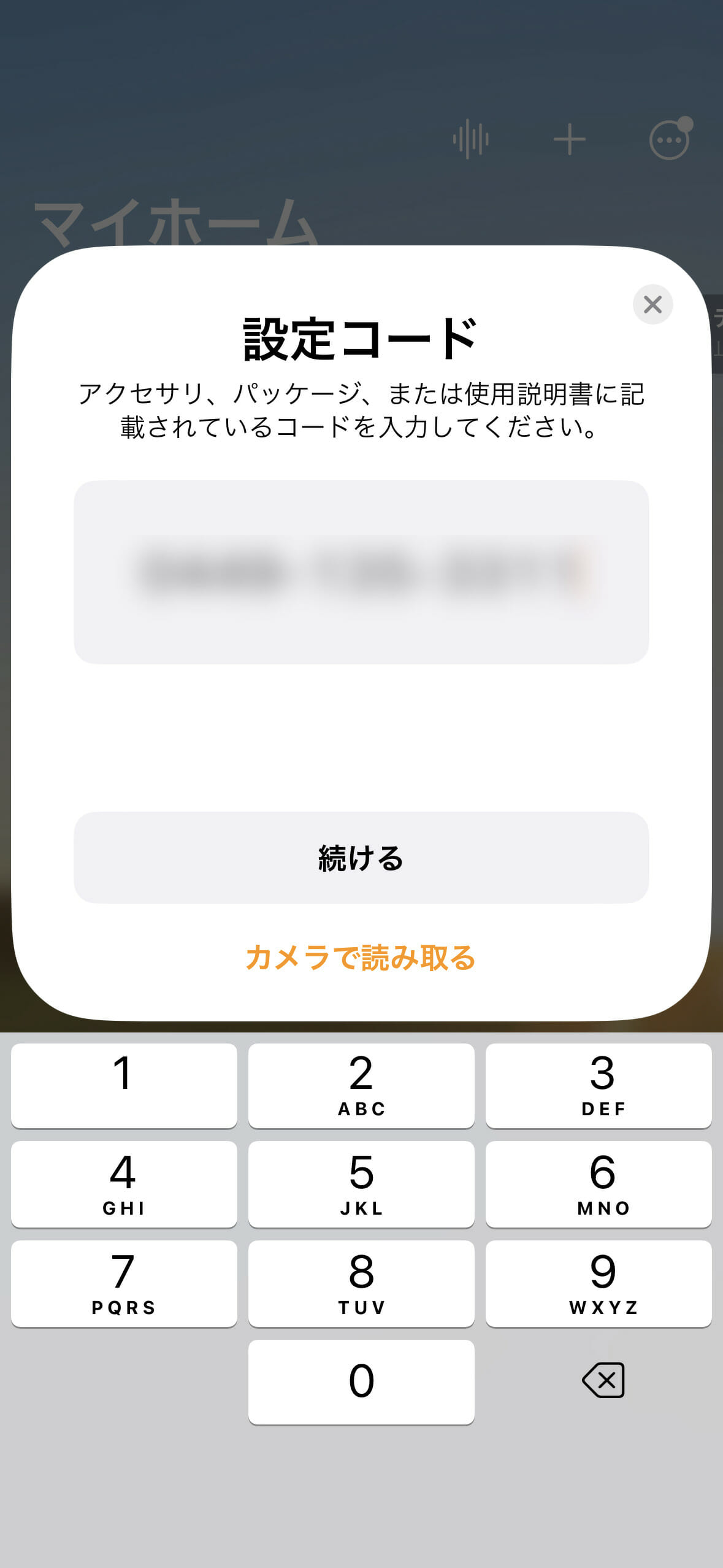Enter digit 8 on the keypad

(361, 1283)
